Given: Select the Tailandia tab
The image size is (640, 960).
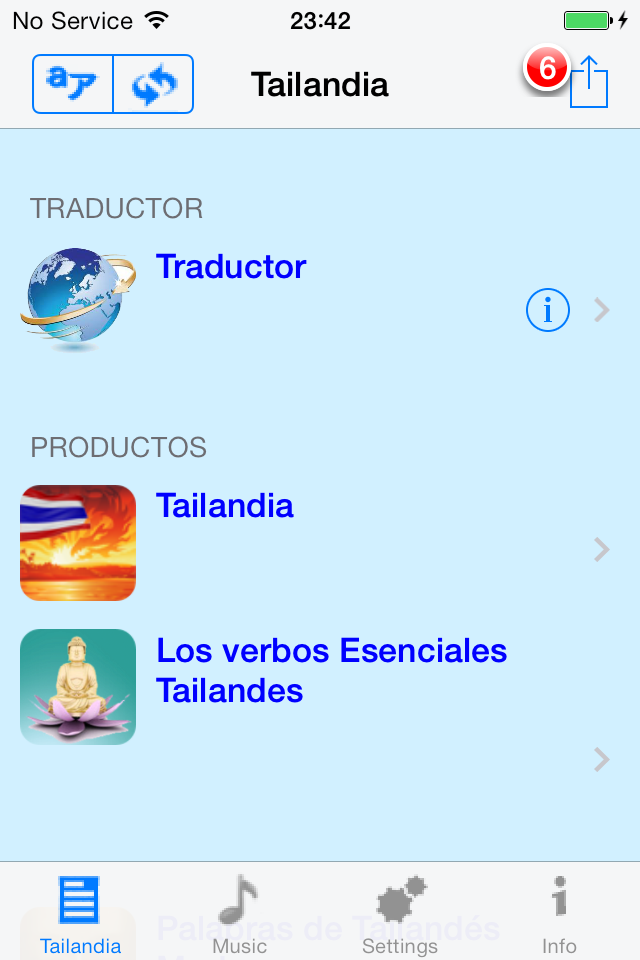Looking at the screenshot, I should (x=80, y=912).
